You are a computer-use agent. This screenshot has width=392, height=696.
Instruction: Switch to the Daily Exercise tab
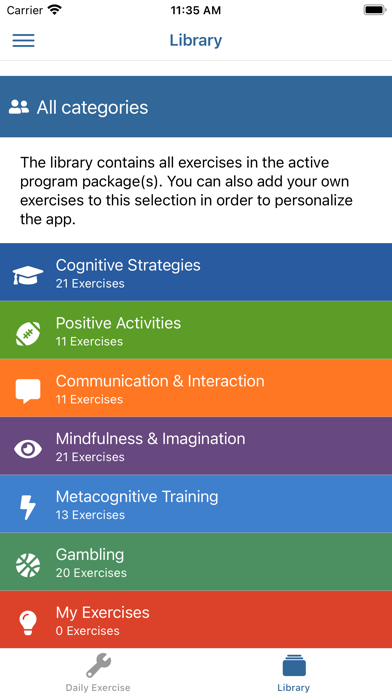click(x=98, y=672)
